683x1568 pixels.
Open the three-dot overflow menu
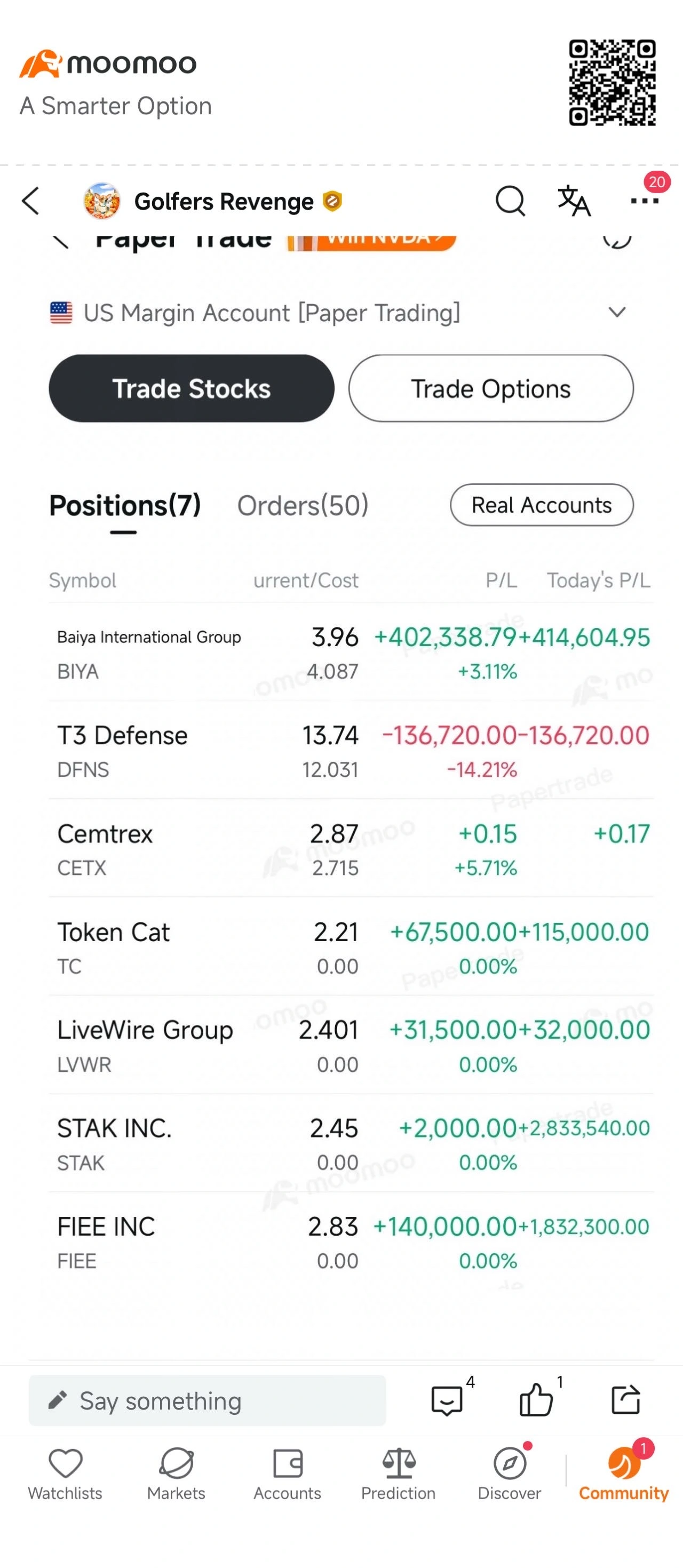tap(645, 201)
